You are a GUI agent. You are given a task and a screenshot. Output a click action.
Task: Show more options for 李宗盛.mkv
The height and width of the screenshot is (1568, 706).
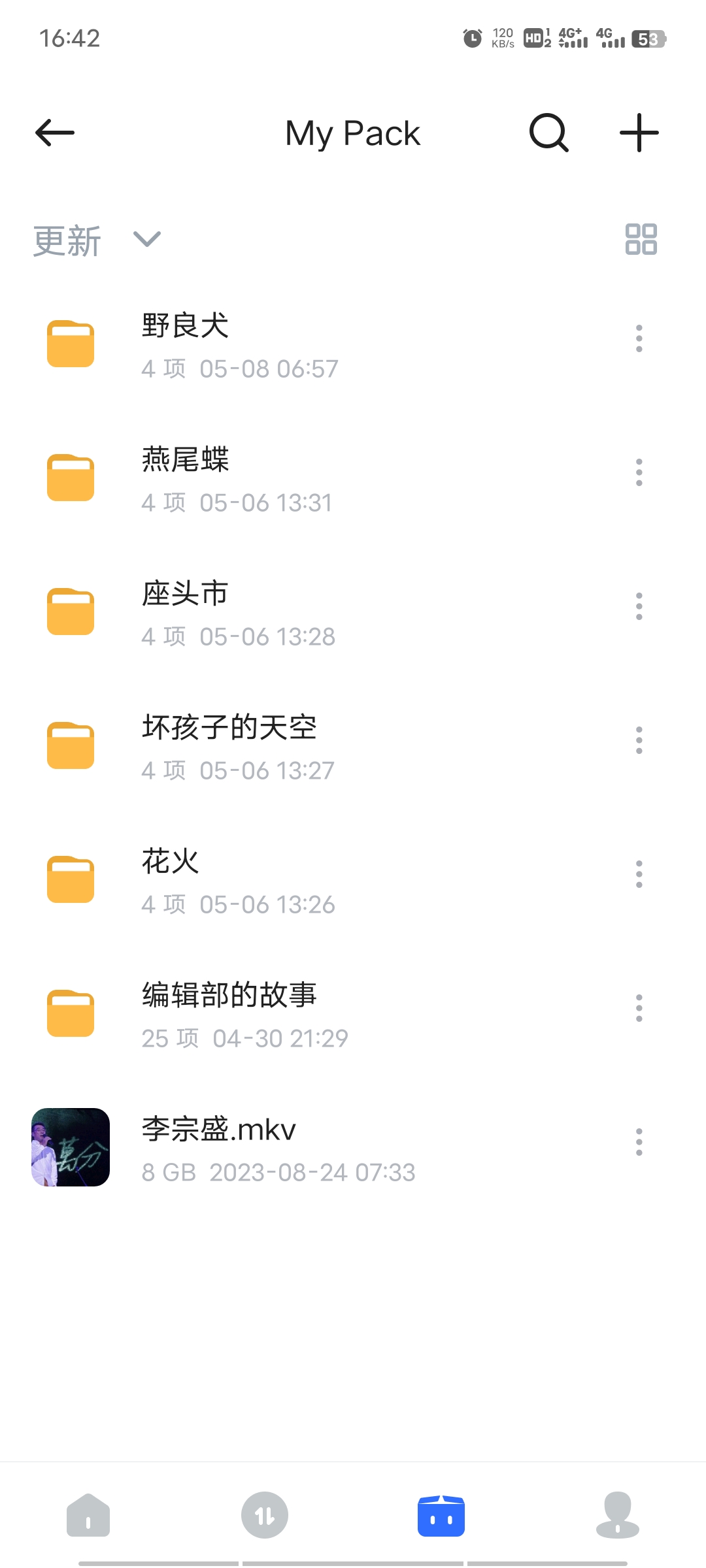click(x=639, y=1142)
